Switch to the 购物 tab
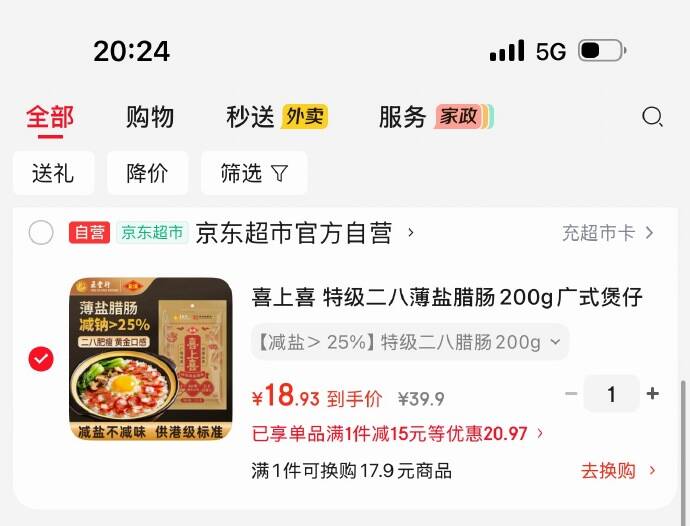690x526 pixels. [150, 117]
